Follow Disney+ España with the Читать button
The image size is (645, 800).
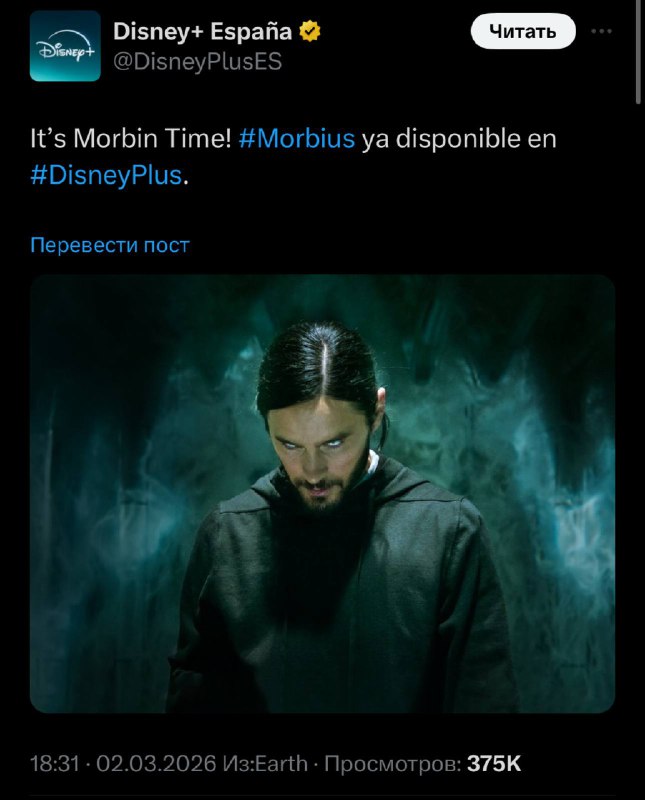tap(523, 32)
